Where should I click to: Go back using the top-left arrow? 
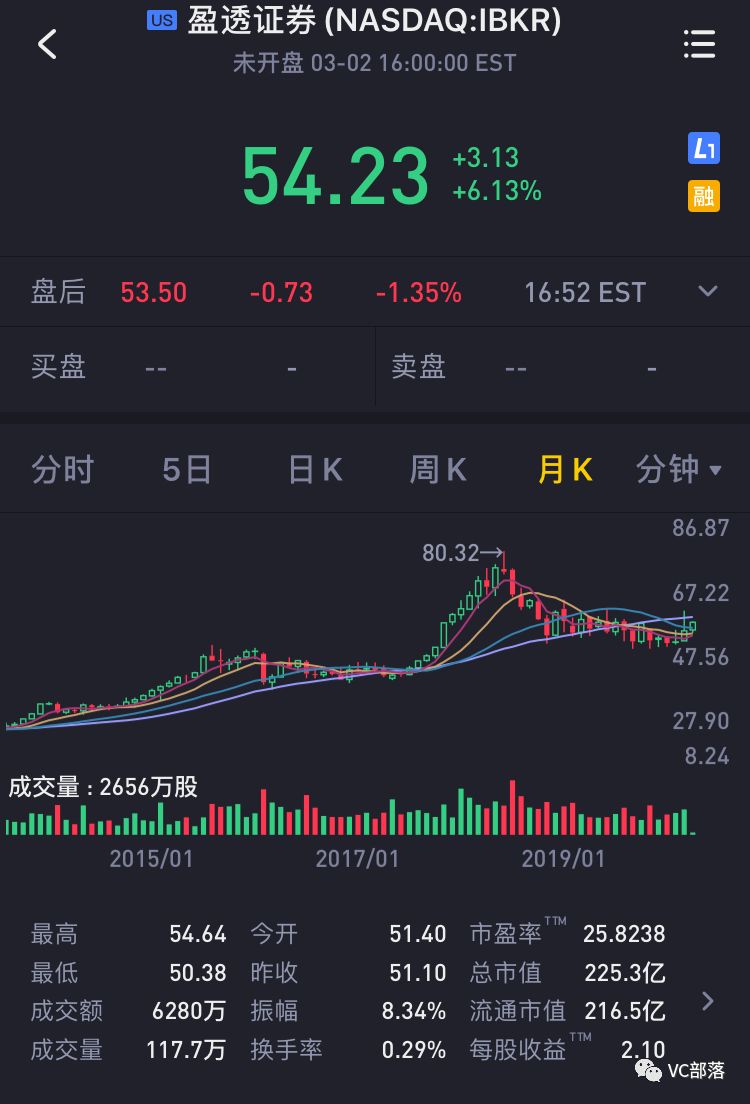[47, 44]
